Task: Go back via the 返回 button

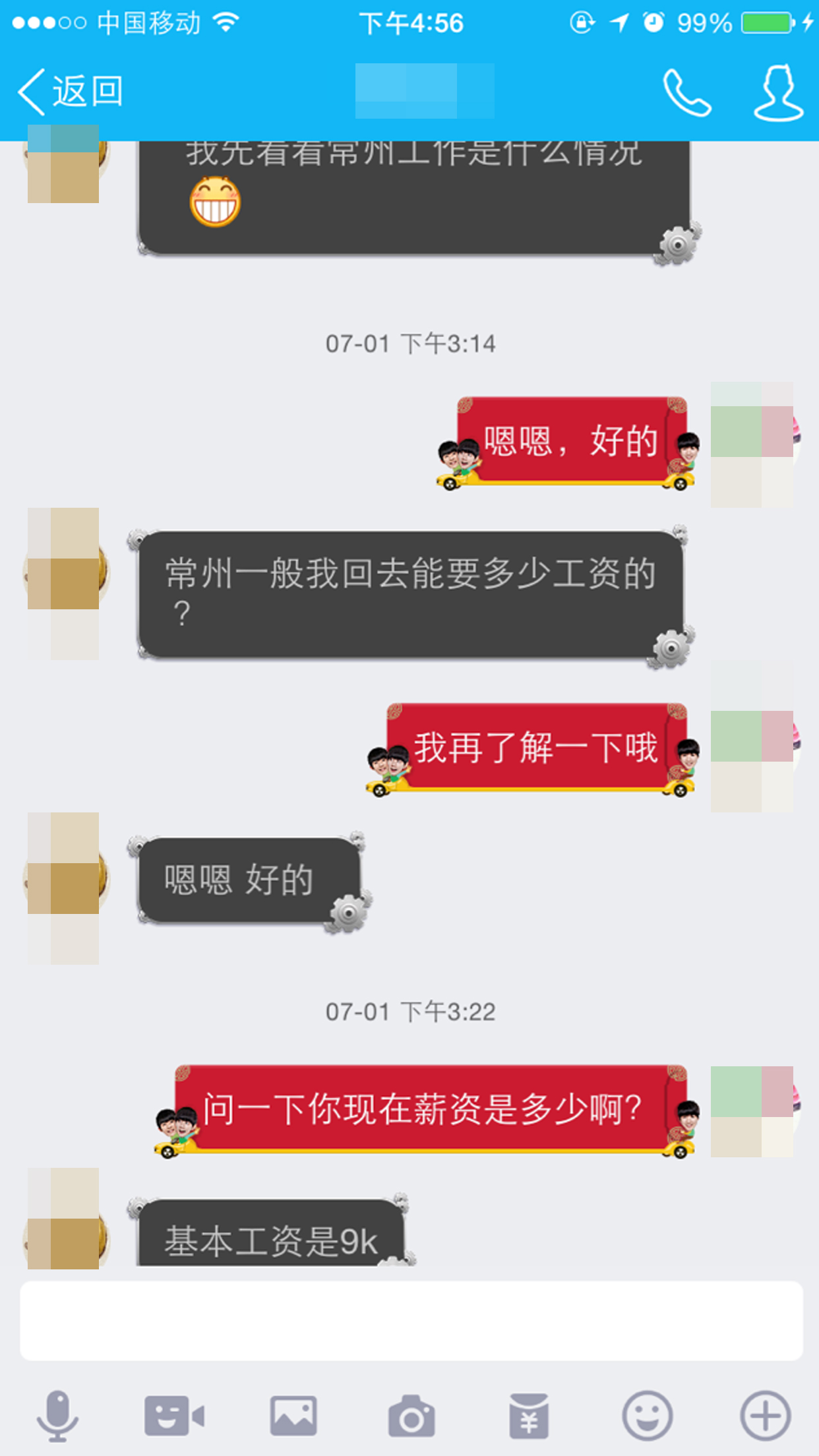Action: click(x=70, y=91)
